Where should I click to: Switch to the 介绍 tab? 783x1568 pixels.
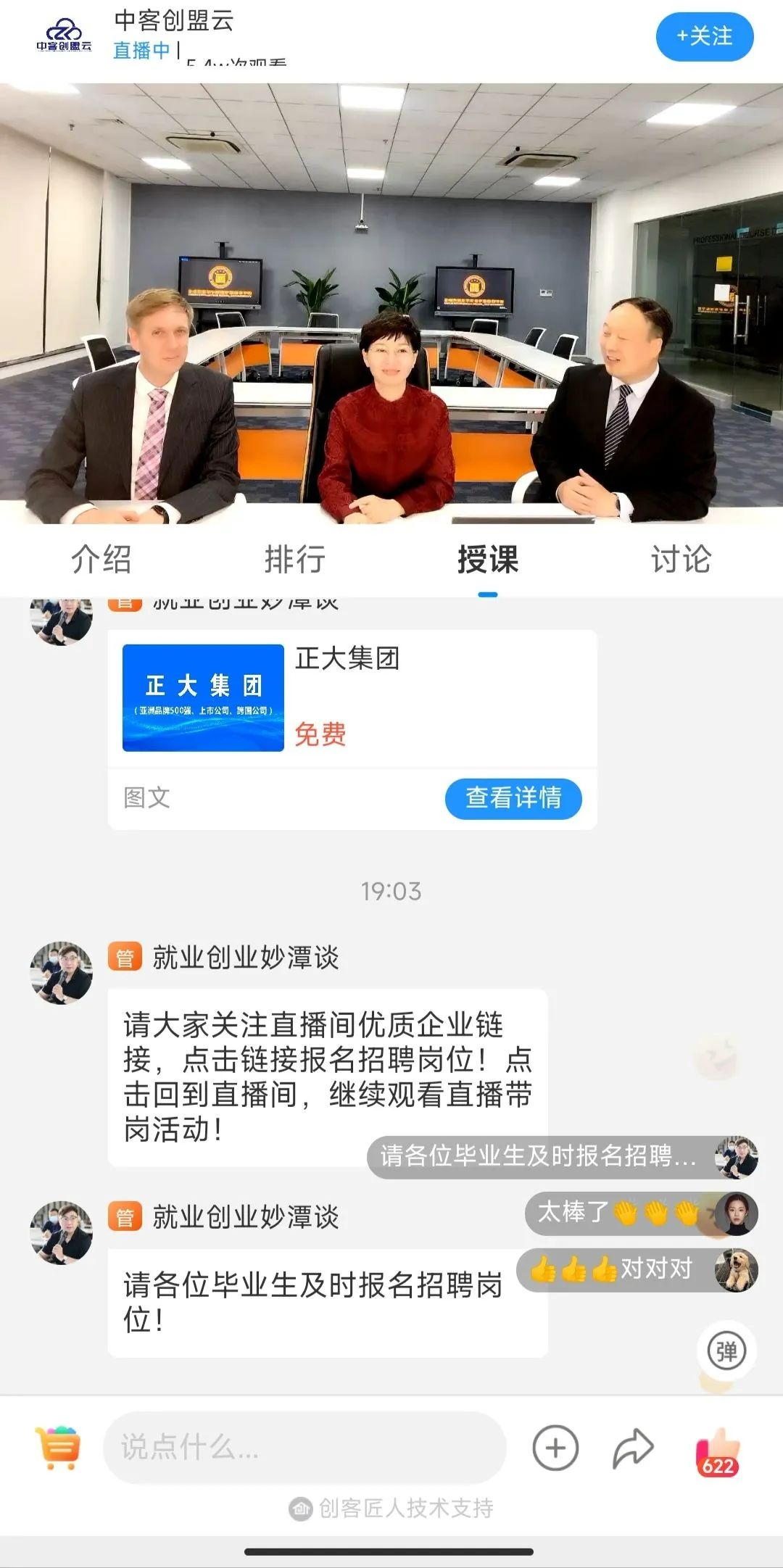click(x=101, y=560)
